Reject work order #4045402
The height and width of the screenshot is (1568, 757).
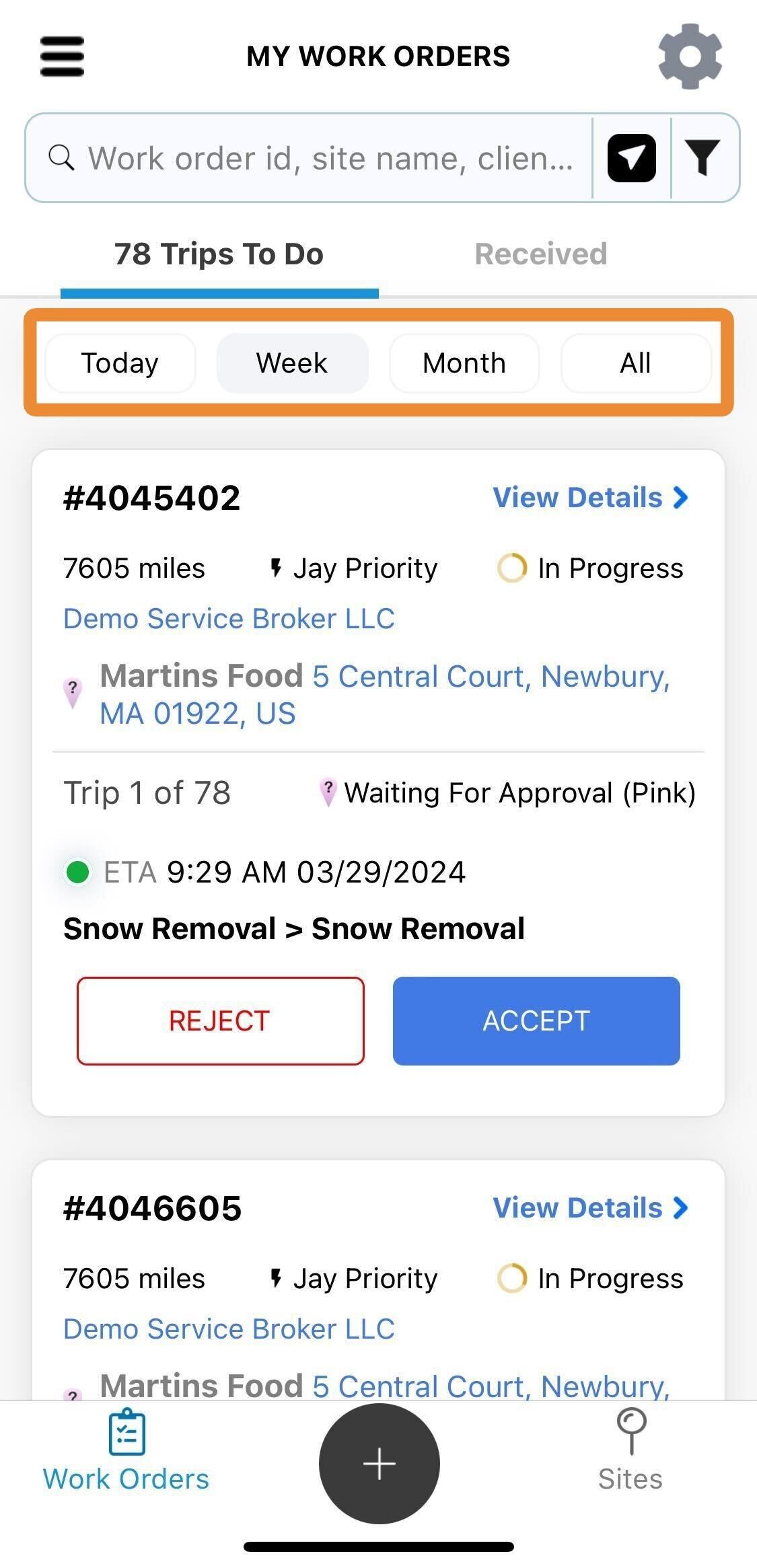(220, 1020)
